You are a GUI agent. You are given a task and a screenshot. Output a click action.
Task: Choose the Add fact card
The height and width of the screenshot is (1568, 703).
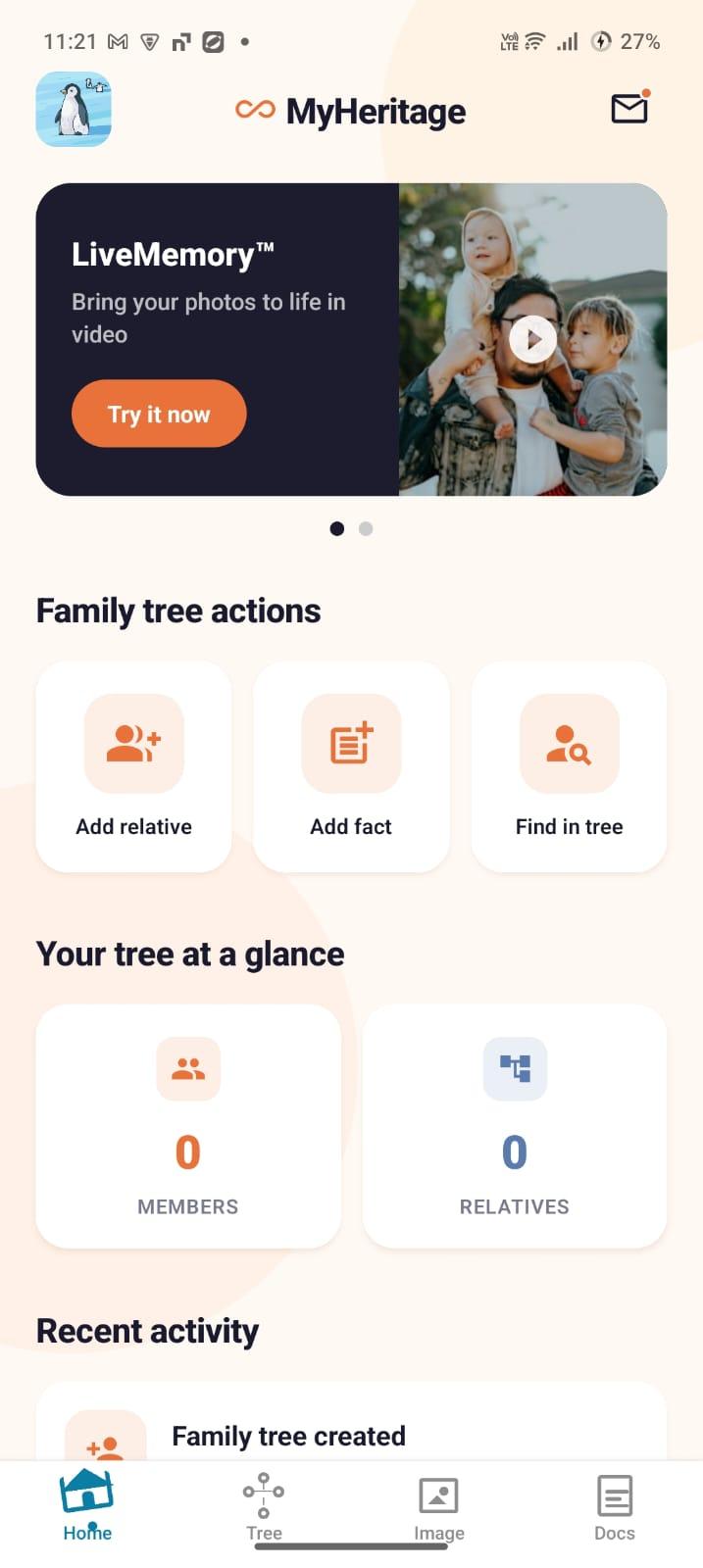(351, 766)
